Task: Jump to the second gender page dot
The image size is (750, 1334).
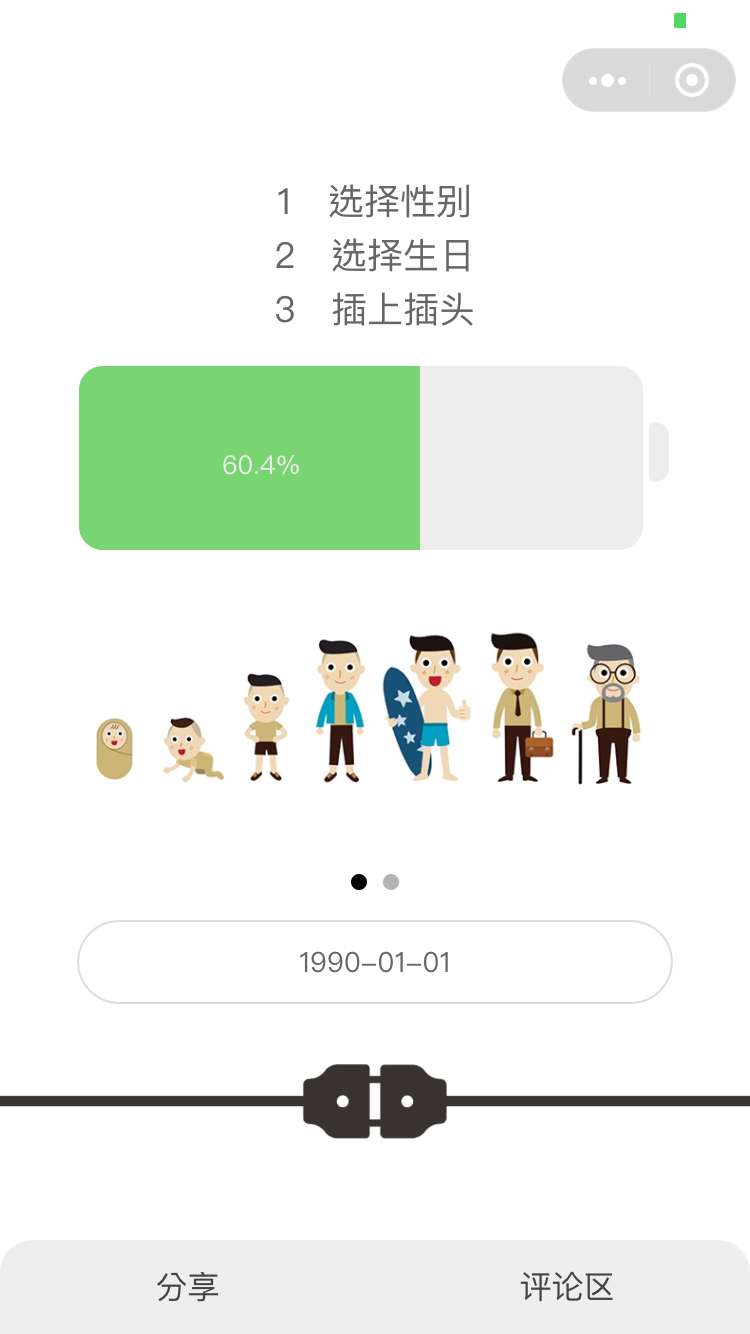Action: click(391, 882)
